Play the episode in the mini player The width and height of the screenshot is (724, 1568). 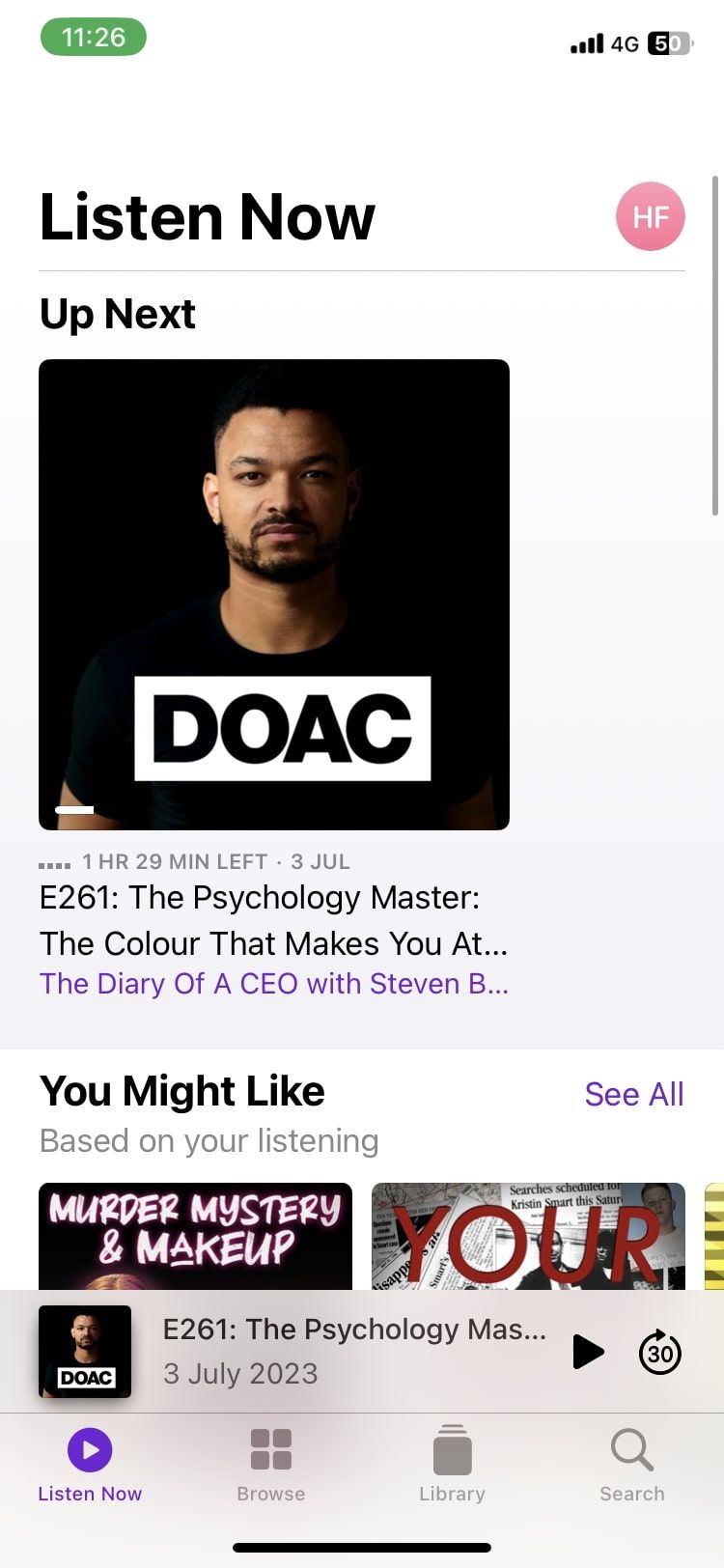click(587, 1352)
